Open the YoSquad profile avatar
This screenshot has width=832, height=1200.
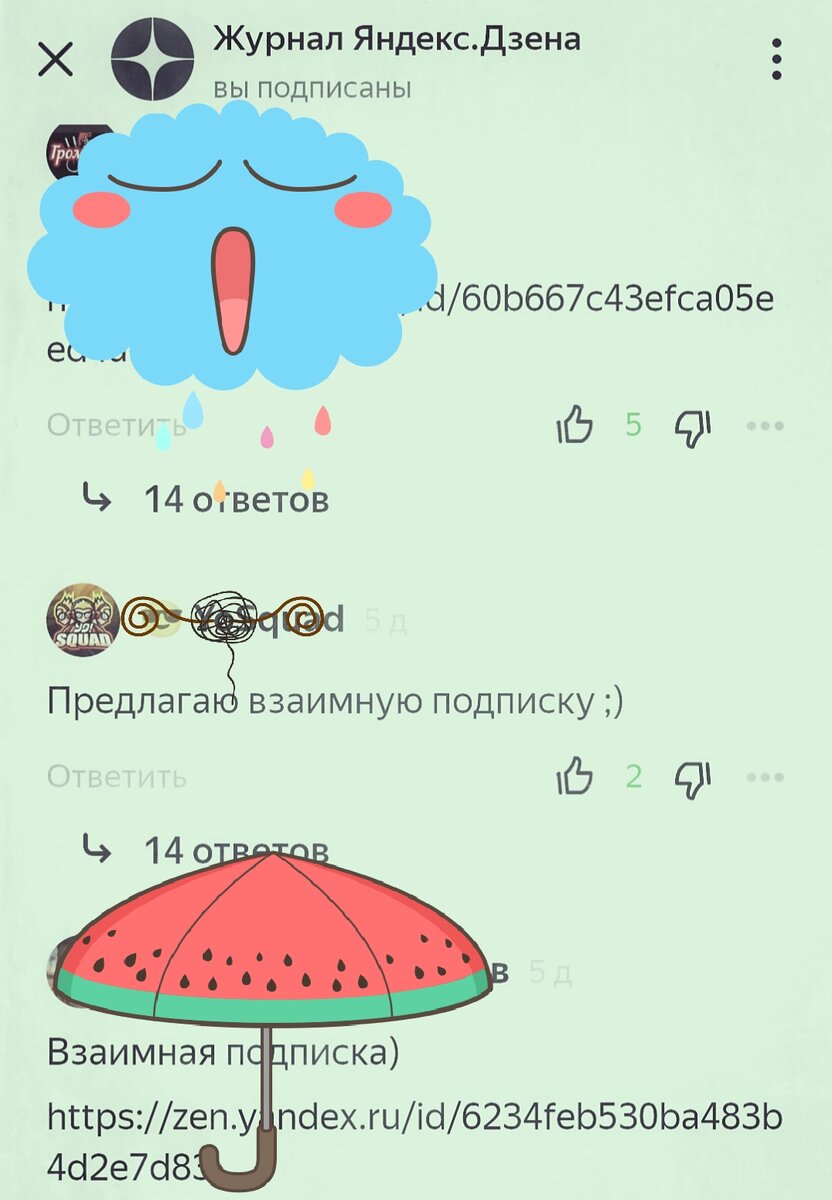82,621
